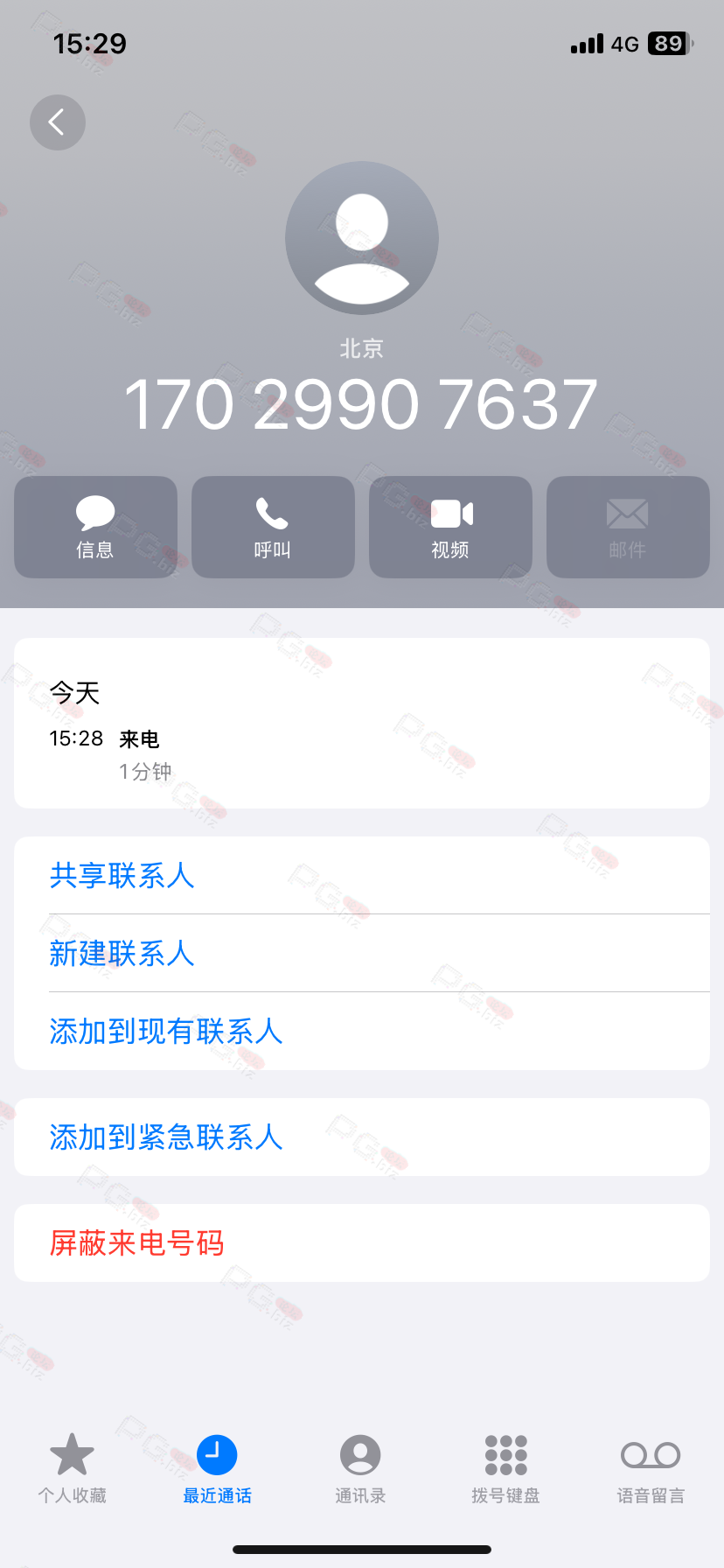724x1568 pixels.
Task: Block this caller via 屏蔽来电号码
Action: [362, 1242]
